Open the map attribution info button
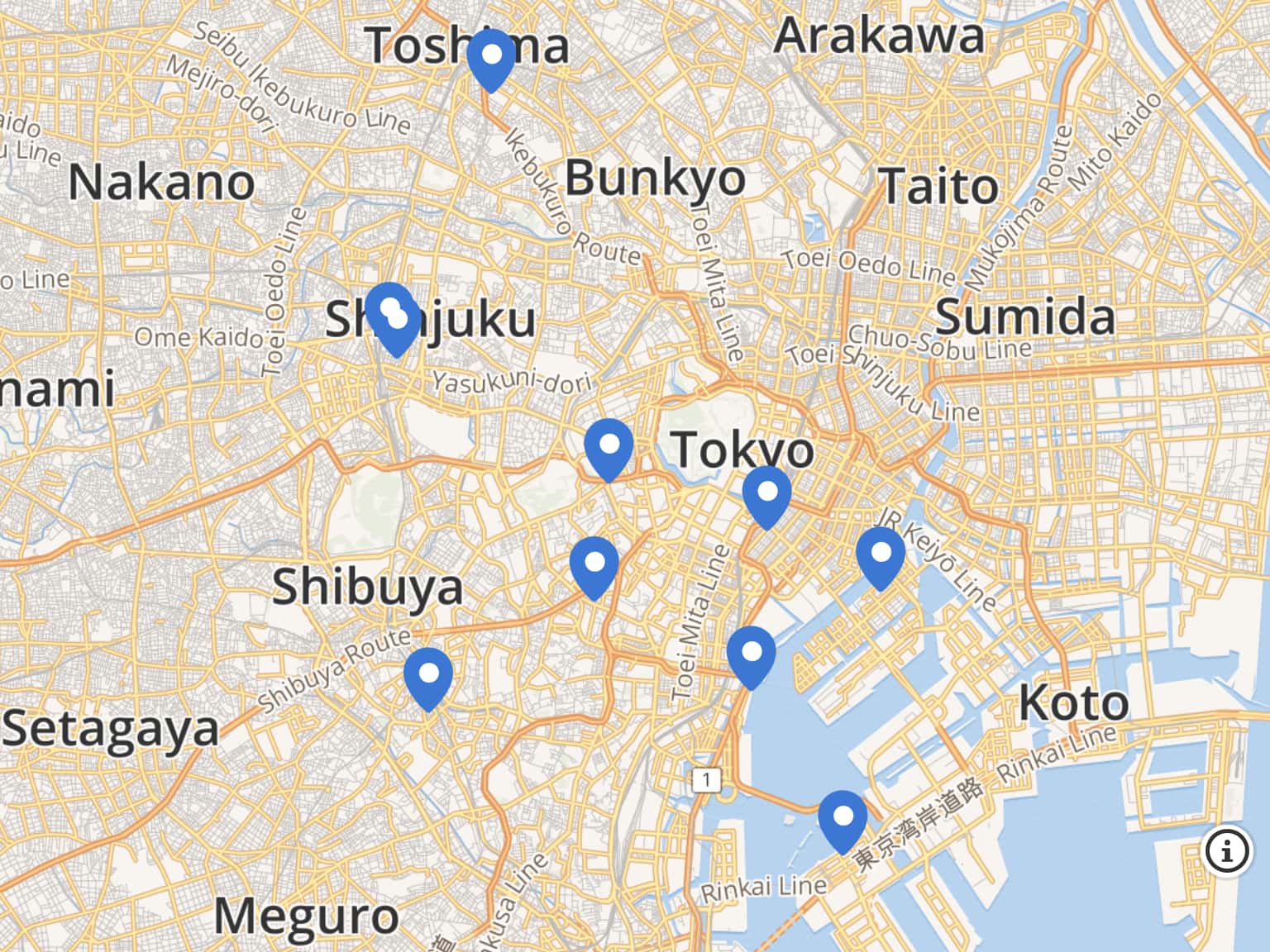This screenshot has width=1270, height=952. (1226, 850)
